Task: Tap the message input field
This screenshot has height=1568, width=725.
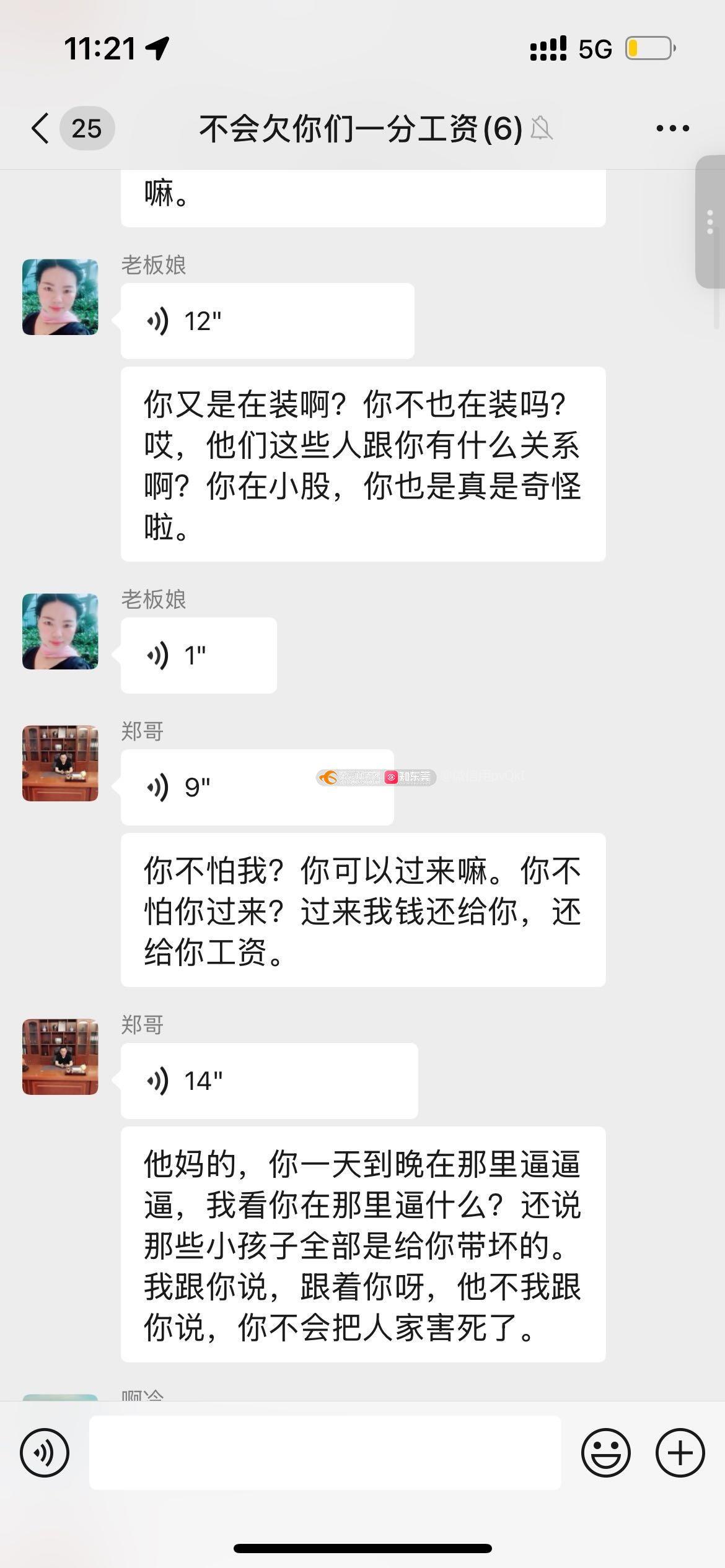Action: click(325, 1452)
